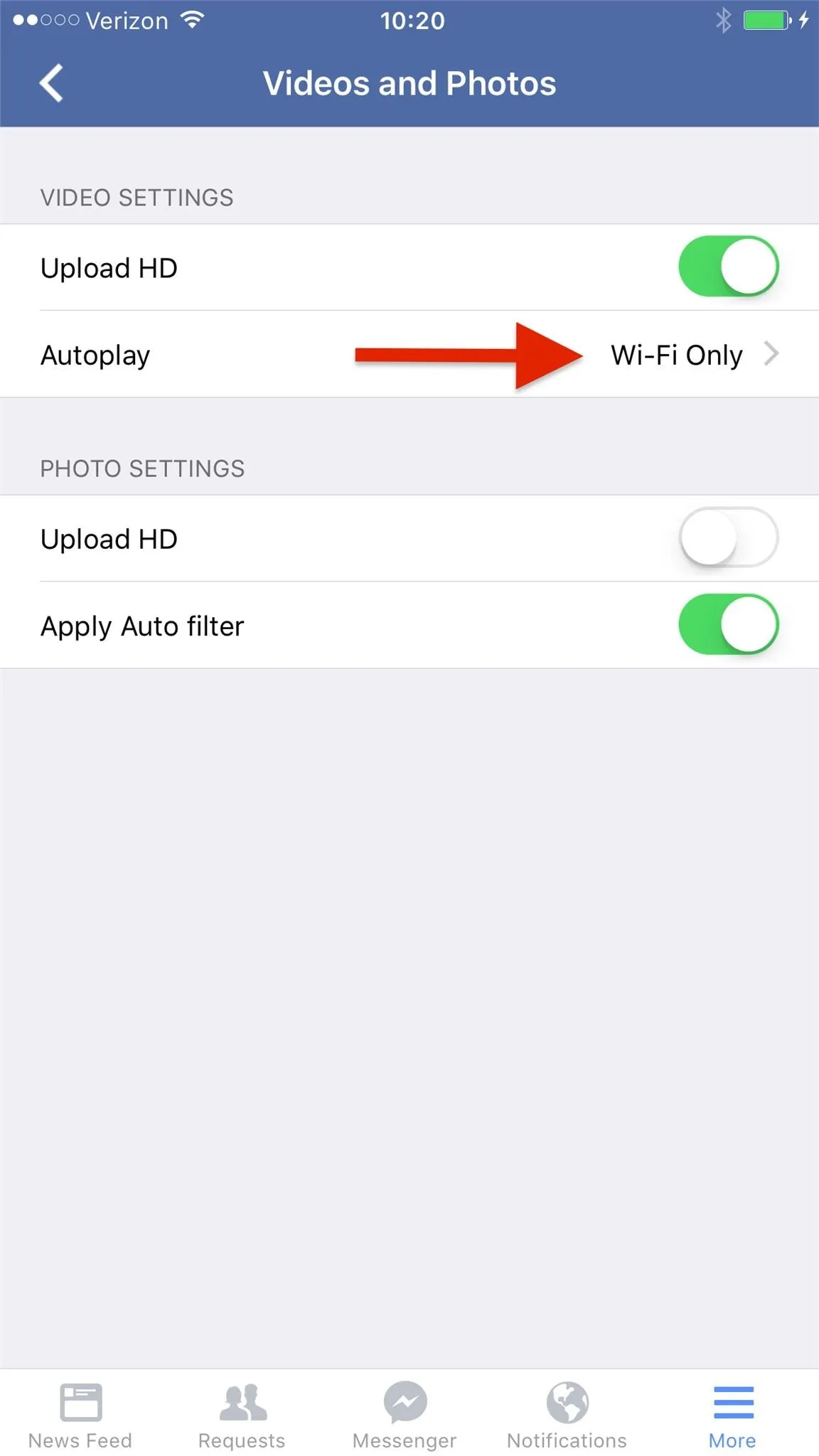Switch to the News Feed tab

click(80, 1415)
